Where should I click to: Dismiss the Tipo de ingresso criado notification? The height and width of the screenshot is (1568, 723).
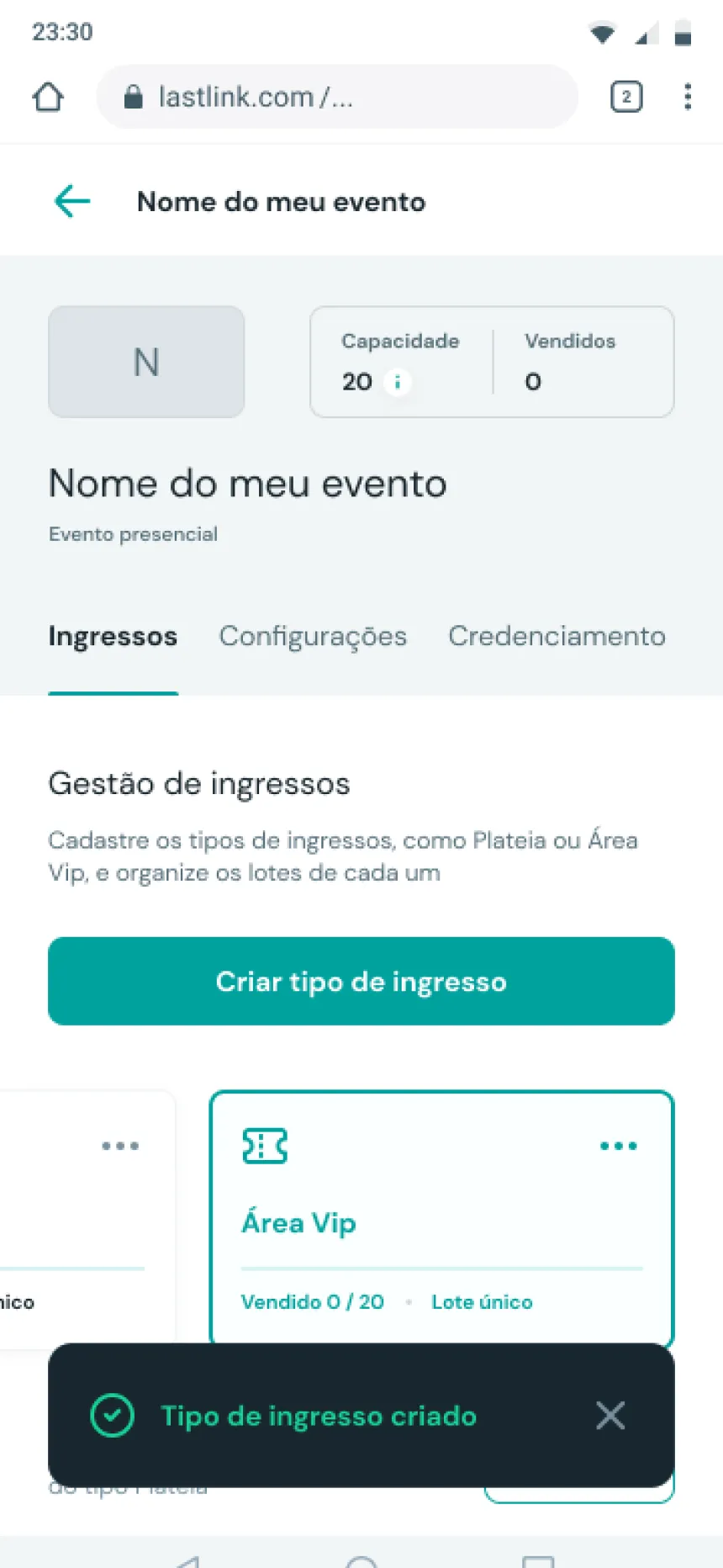610,1416
